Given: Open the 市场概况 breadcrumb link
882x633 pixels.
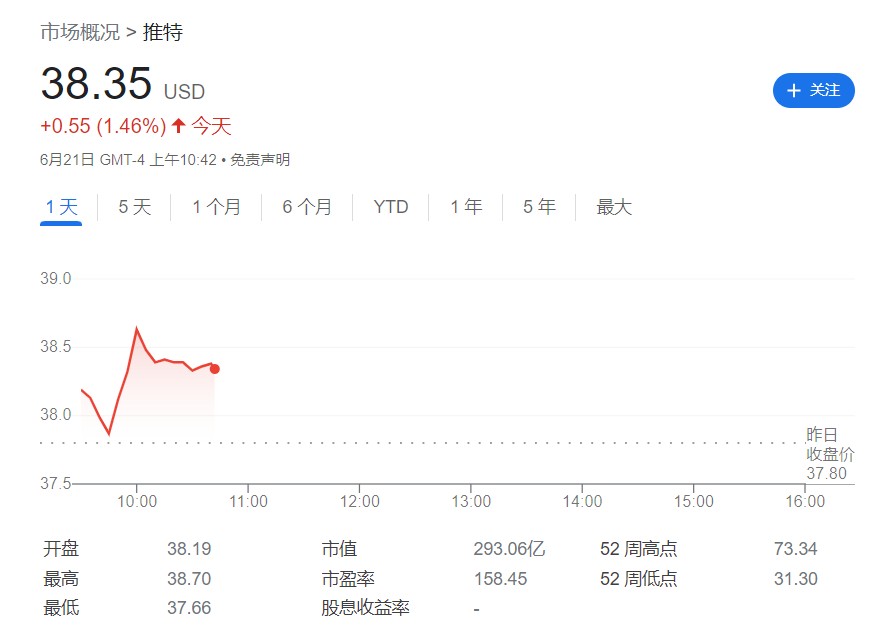Looking at the screenshot, I should 80,32.
